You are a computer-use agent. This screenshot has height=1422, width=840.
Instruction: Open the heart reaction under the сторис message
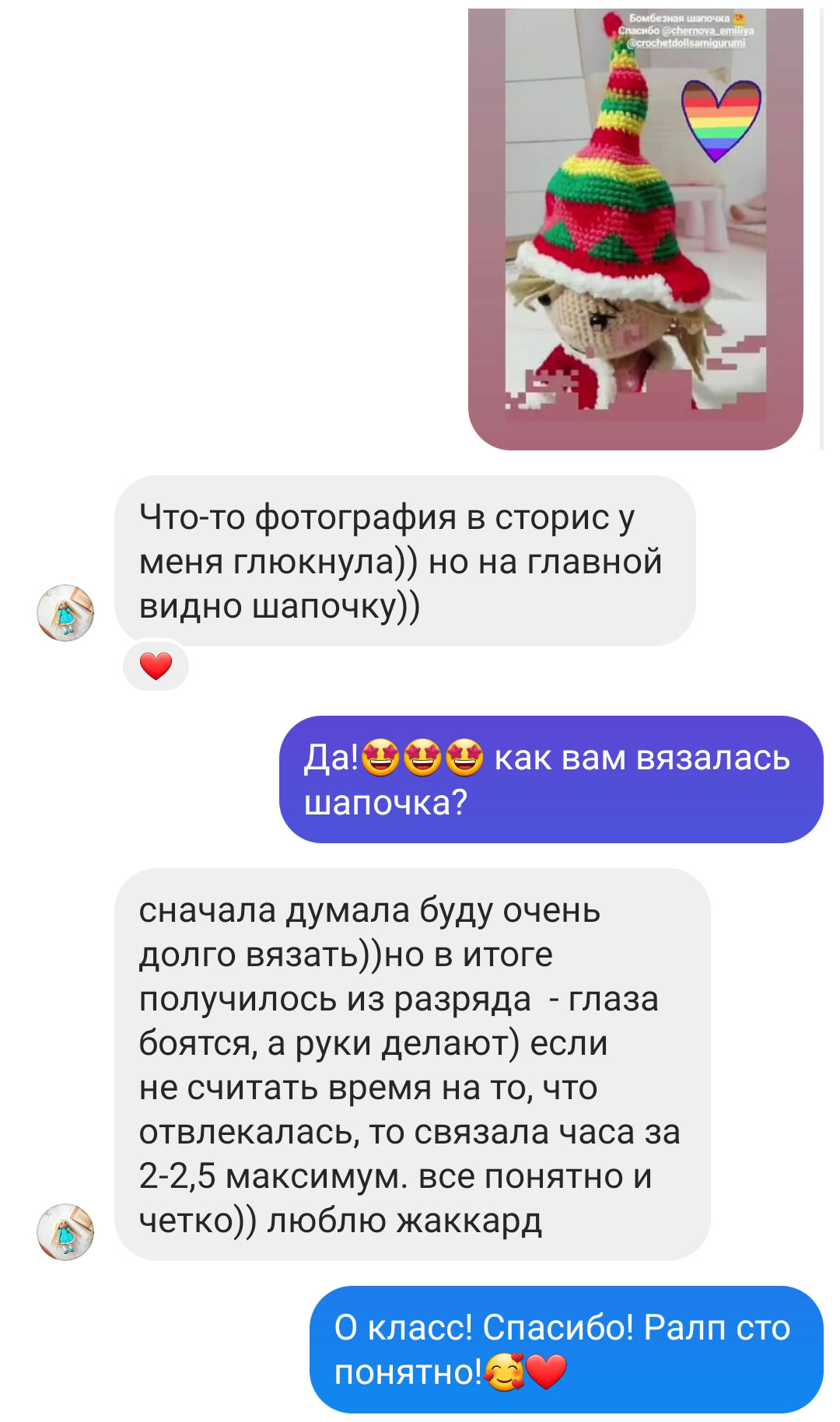156,666
